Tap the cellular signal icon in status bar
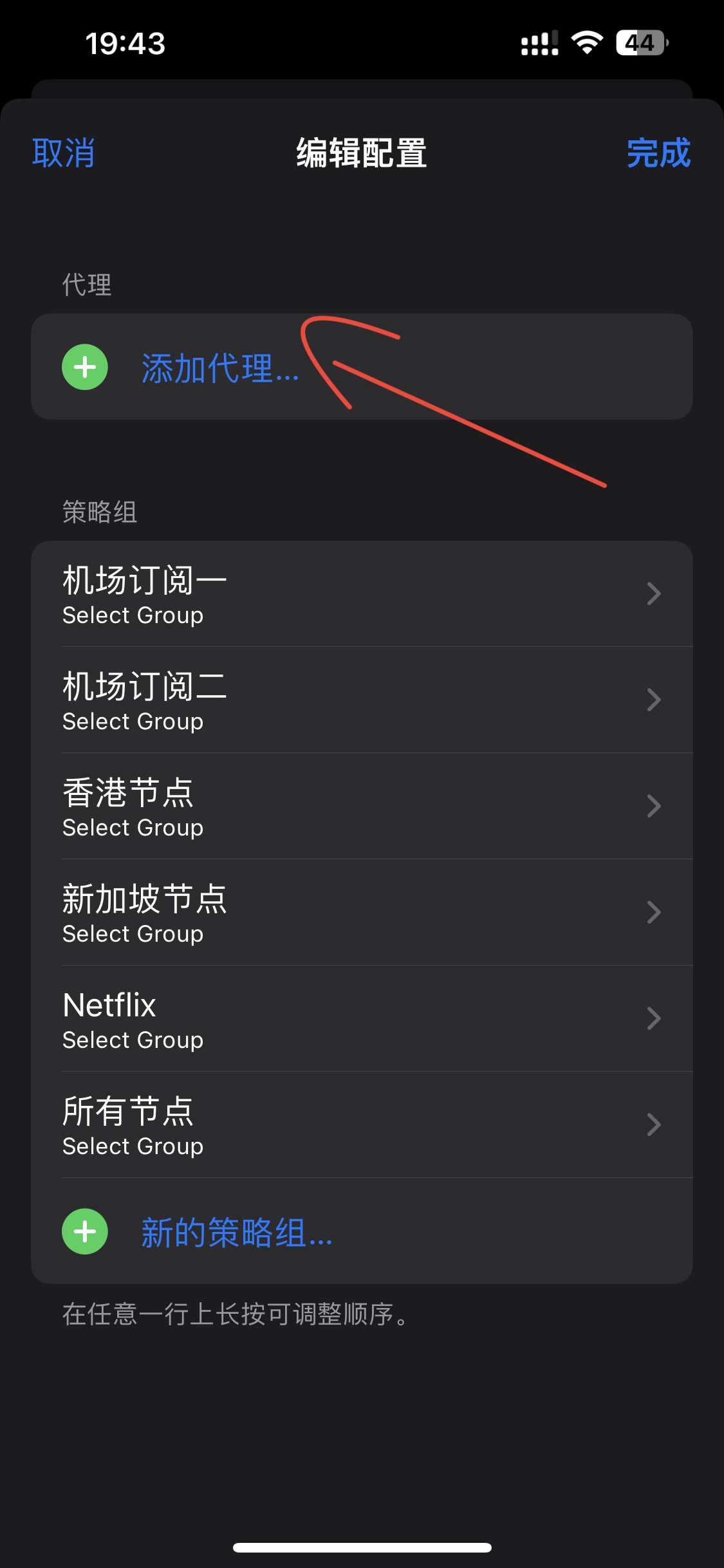This screenshot has height=1568, width=724. tap(539, 44)
